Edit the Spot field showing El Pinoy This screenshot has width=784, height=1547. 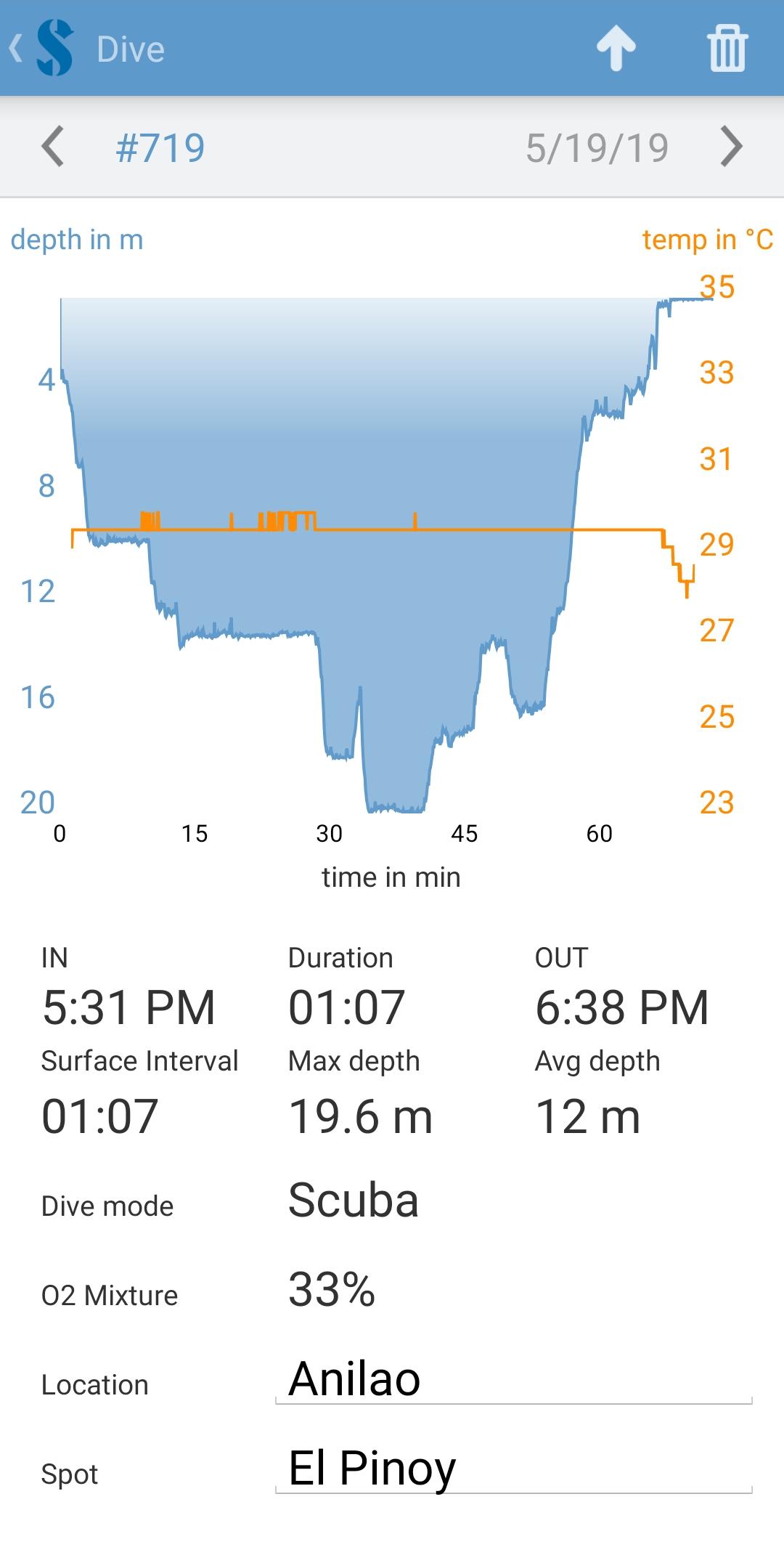(x=513, y=1469)
